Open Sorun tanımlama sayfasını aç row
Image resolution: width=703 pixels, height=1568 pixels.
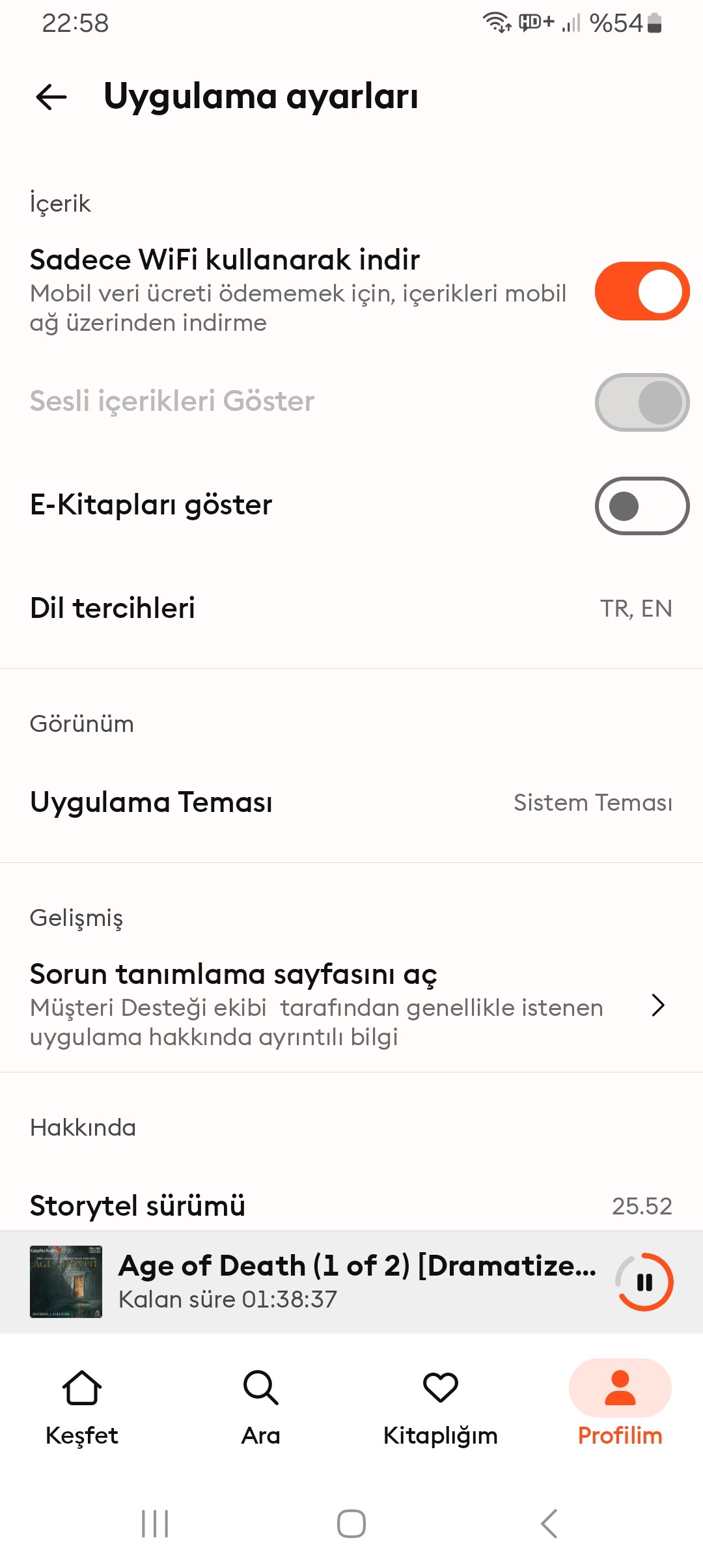[351, 1005]
